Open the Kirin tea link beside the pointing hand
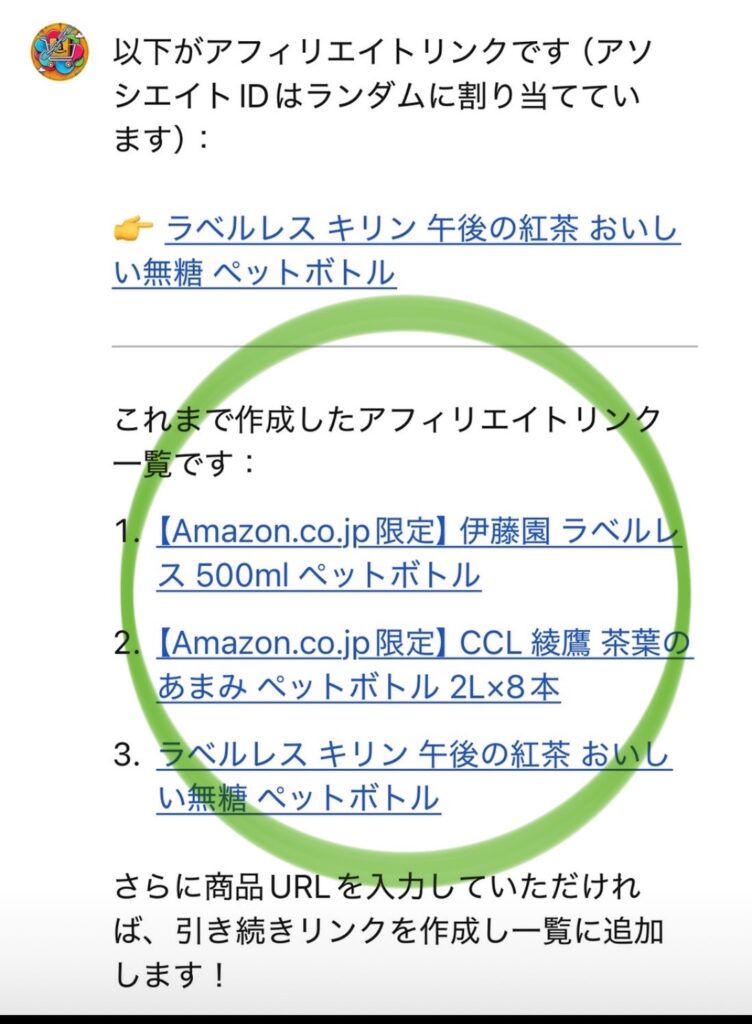Viewport: 752px width, 1024px height. (420, 231)
